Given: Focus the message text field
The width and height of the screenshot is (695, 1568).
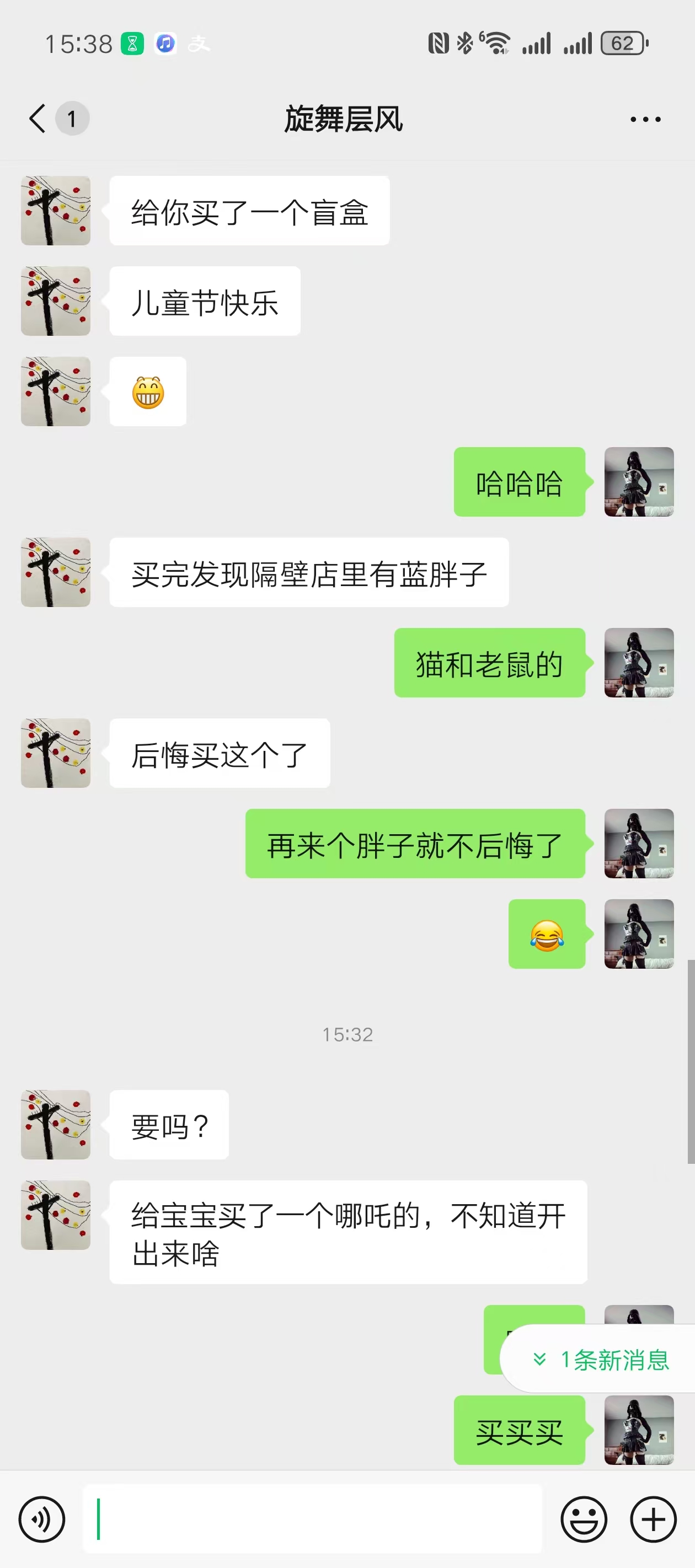Looking at the screenshot, I should click(312, 1519).
